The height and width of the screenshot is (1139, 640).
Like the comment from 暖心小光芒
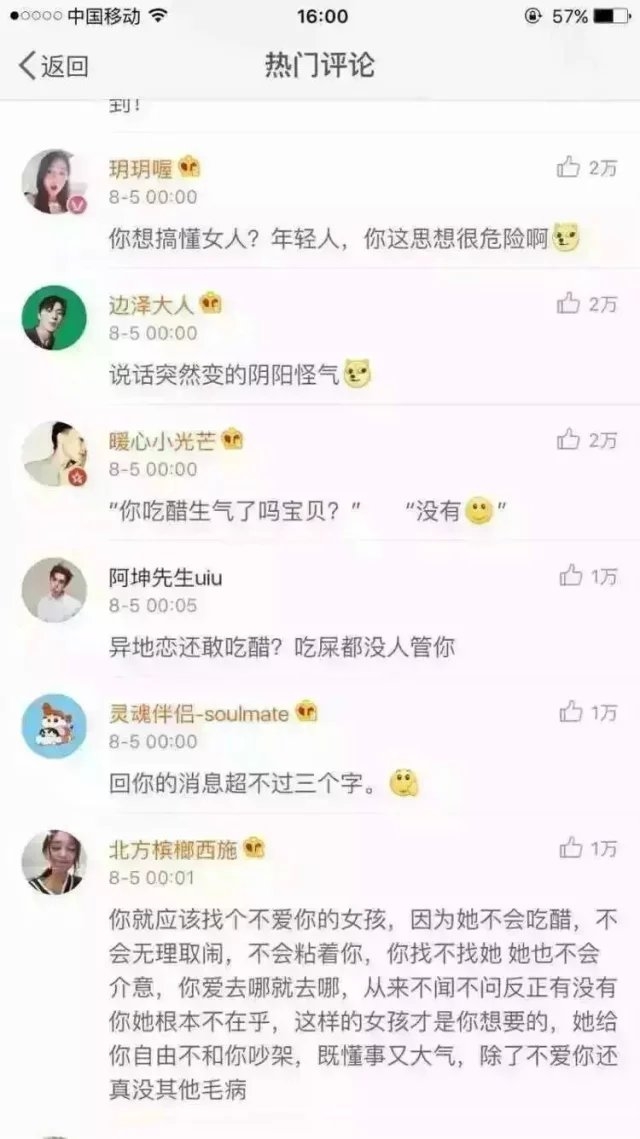coord(570,439)
